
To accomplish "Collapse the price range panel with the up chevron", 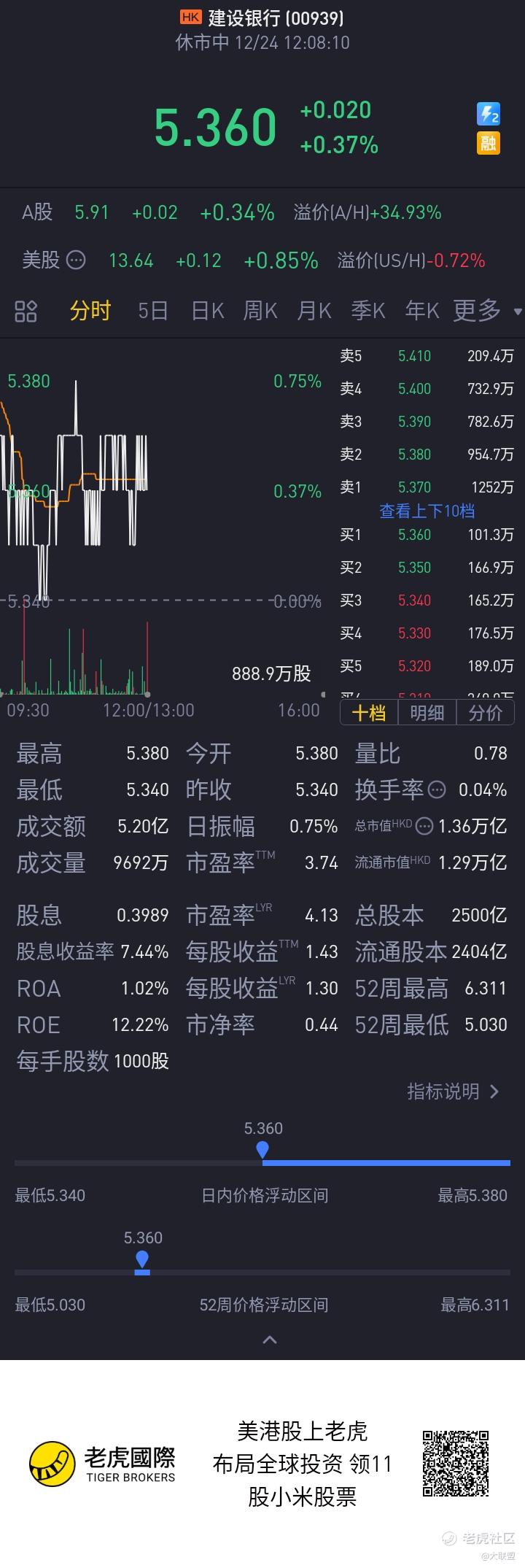I will coord(269,1340).
